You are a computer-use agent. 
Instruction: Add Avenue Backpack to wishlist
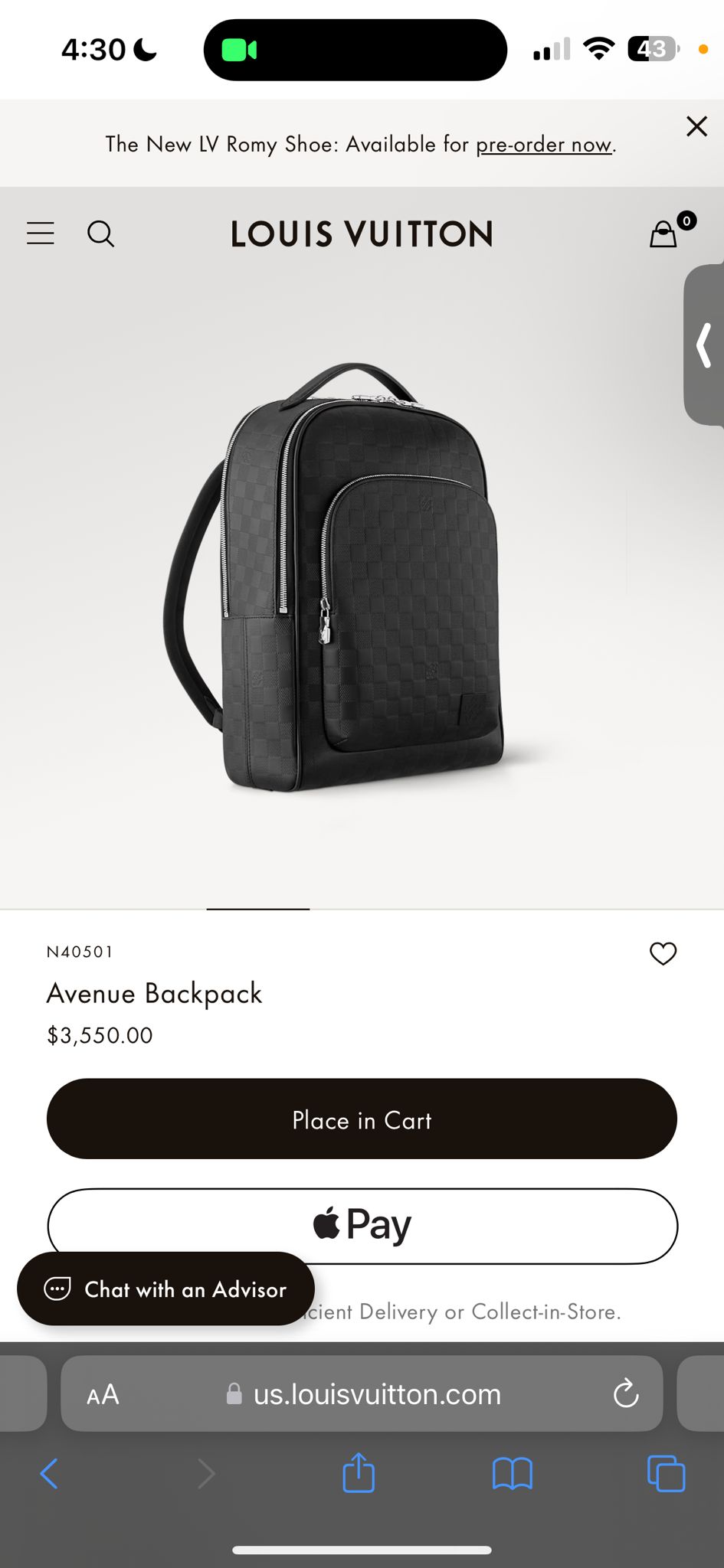663,953
